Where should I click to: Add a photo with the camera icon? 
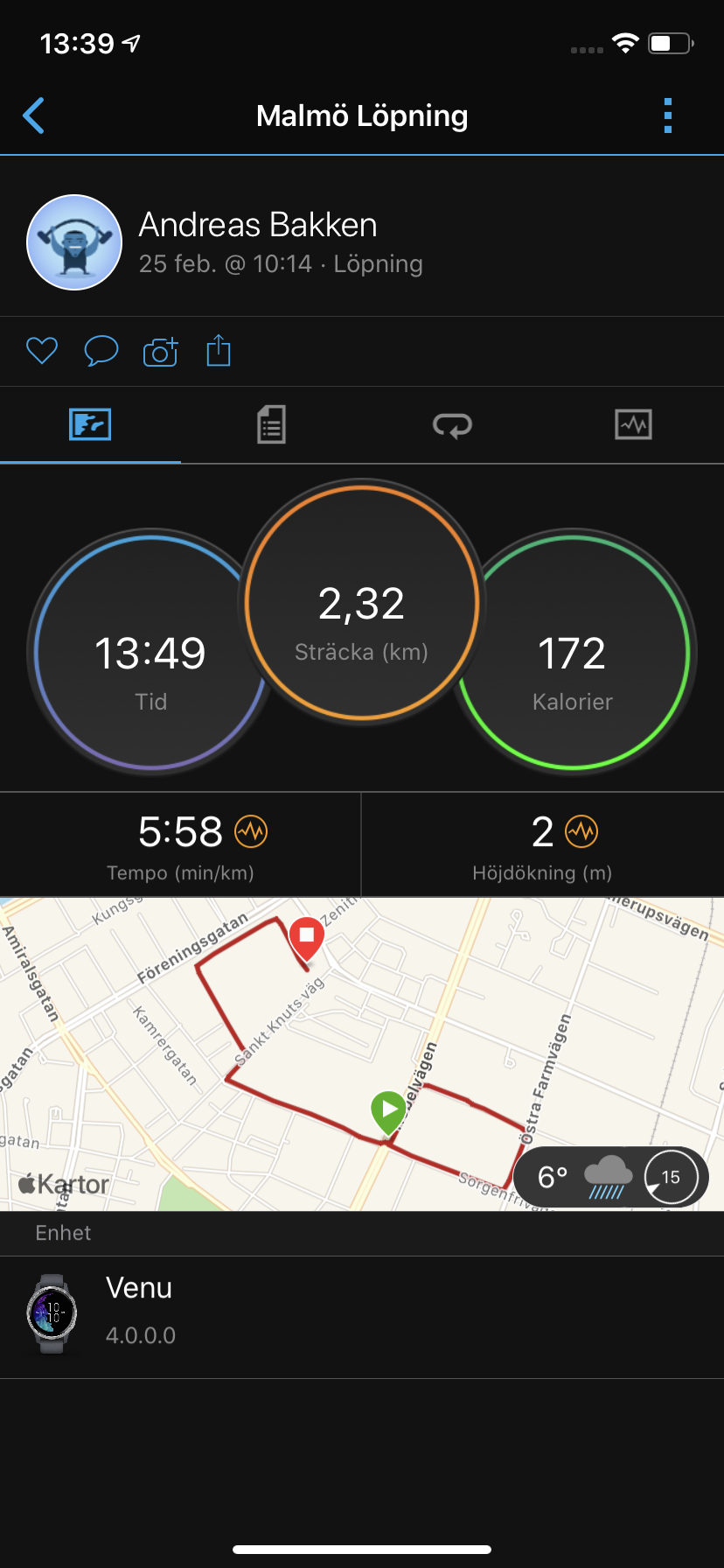[x=160, y=351]
